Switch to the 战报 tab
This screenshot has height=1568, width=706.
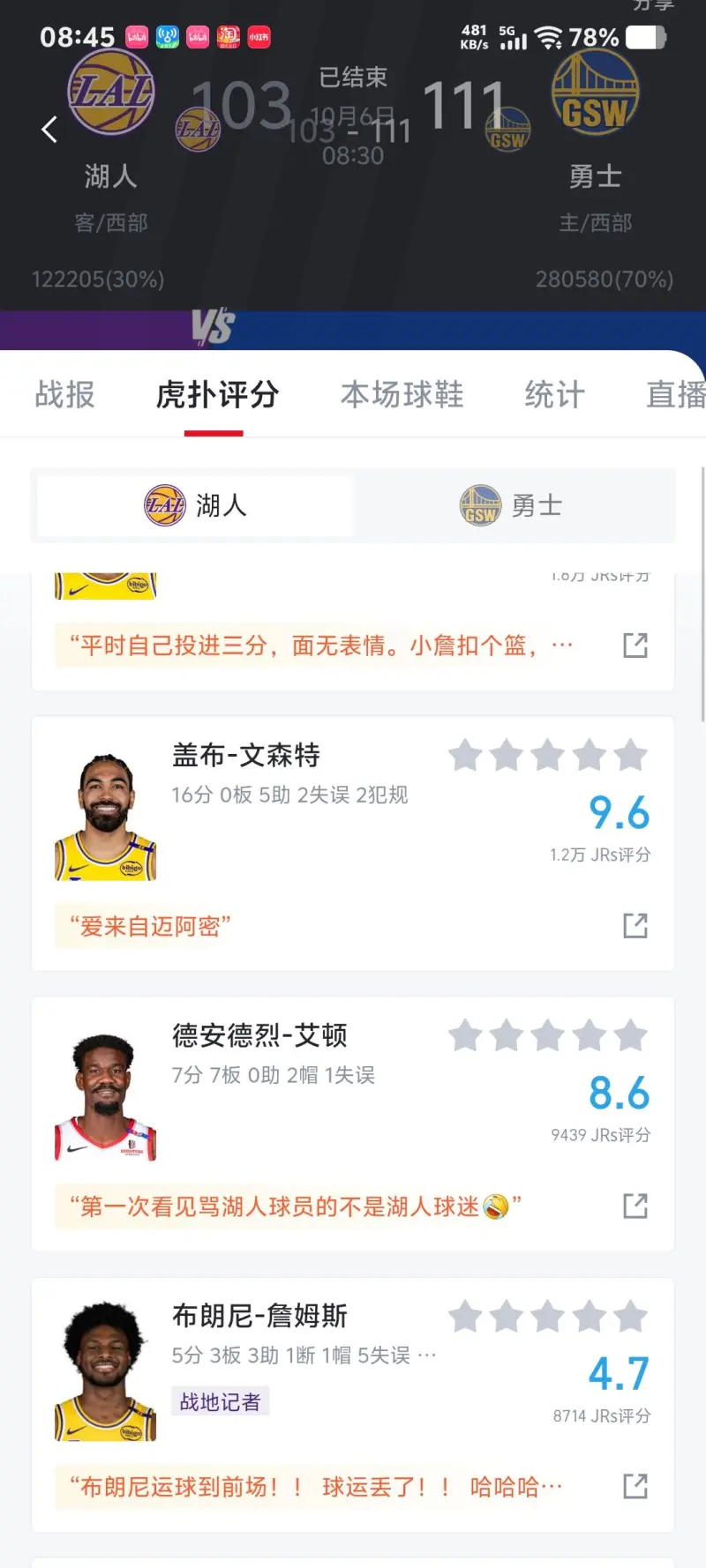pos(64,394)
